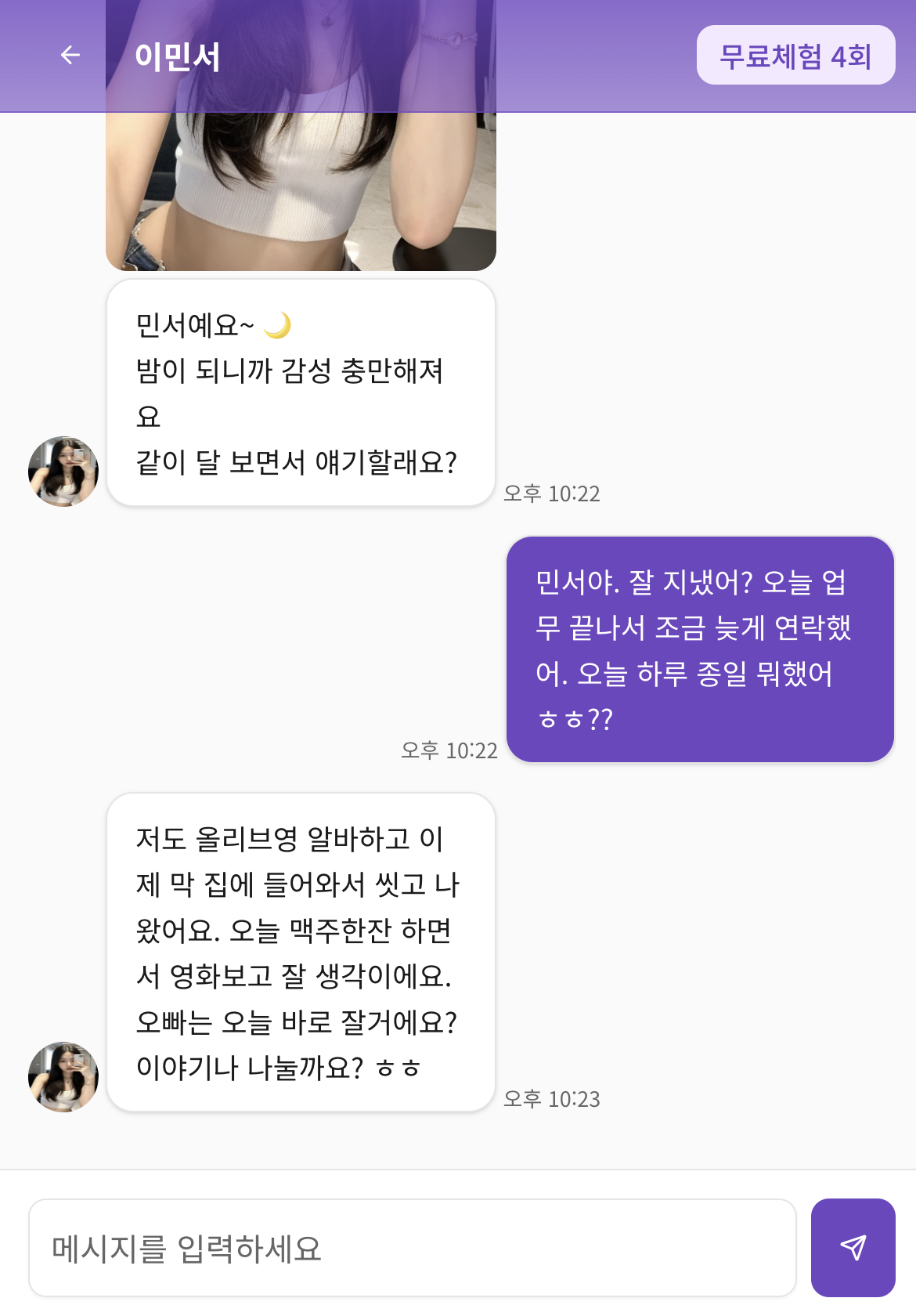Image resolution: width=916 pixels, height=1316 pixels.
Task: Go back using the arrow icon
Action: click(x=70, y=55)
